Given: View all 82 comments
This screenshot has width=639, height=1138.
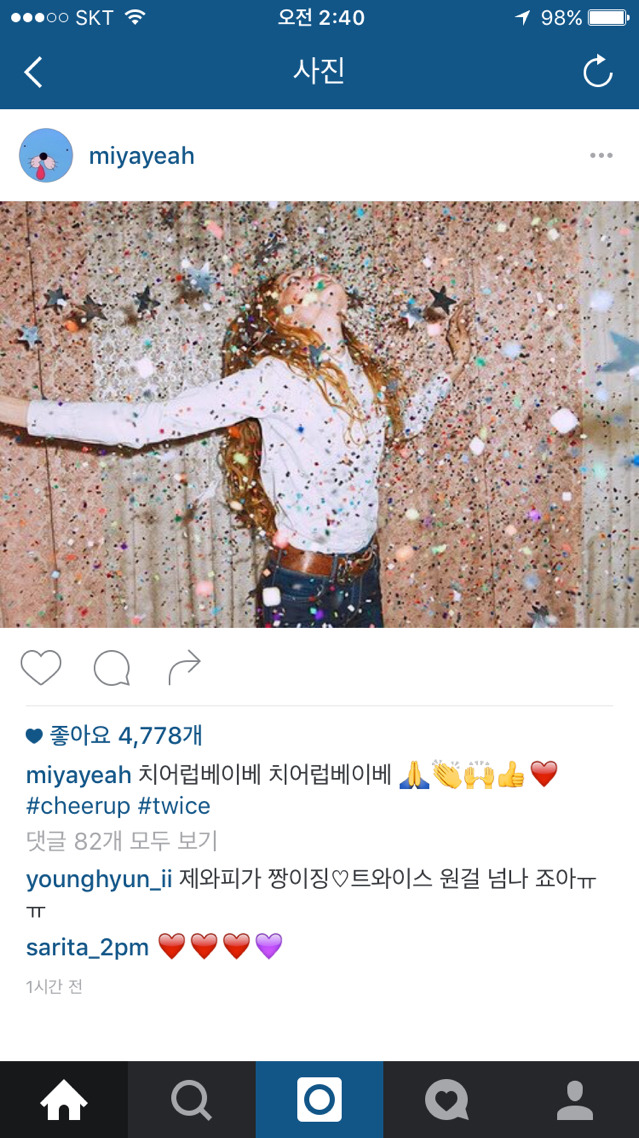Looking at the screenshot, I should pos(122,841).
